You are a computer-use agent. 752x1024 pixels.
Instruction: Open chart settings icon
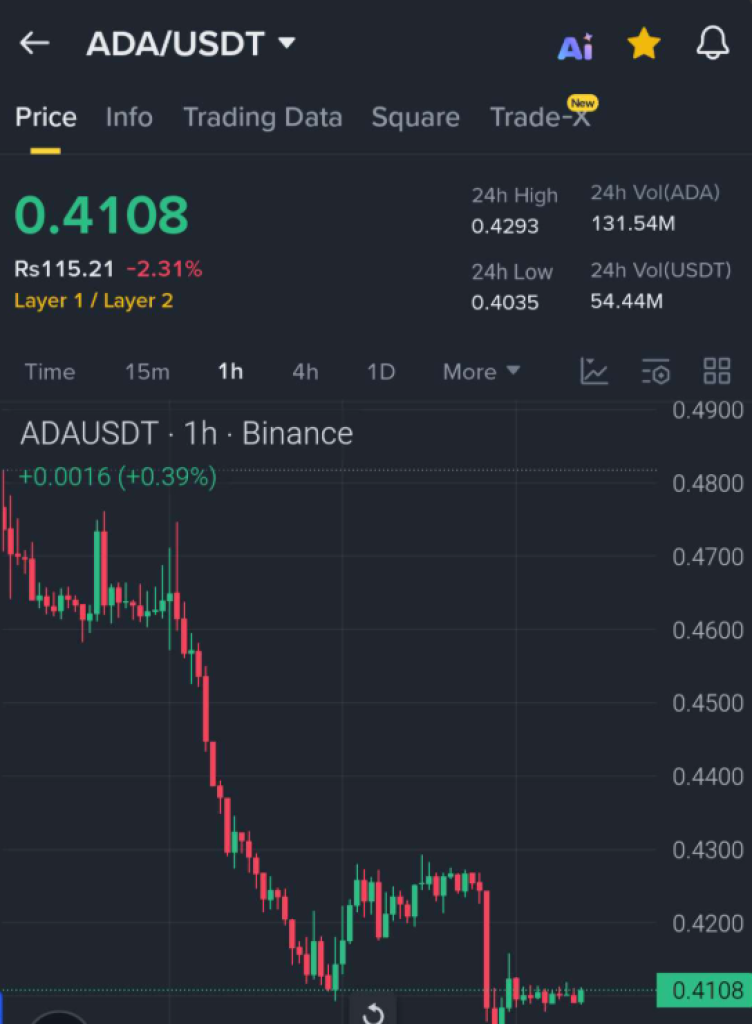point(655,372)
